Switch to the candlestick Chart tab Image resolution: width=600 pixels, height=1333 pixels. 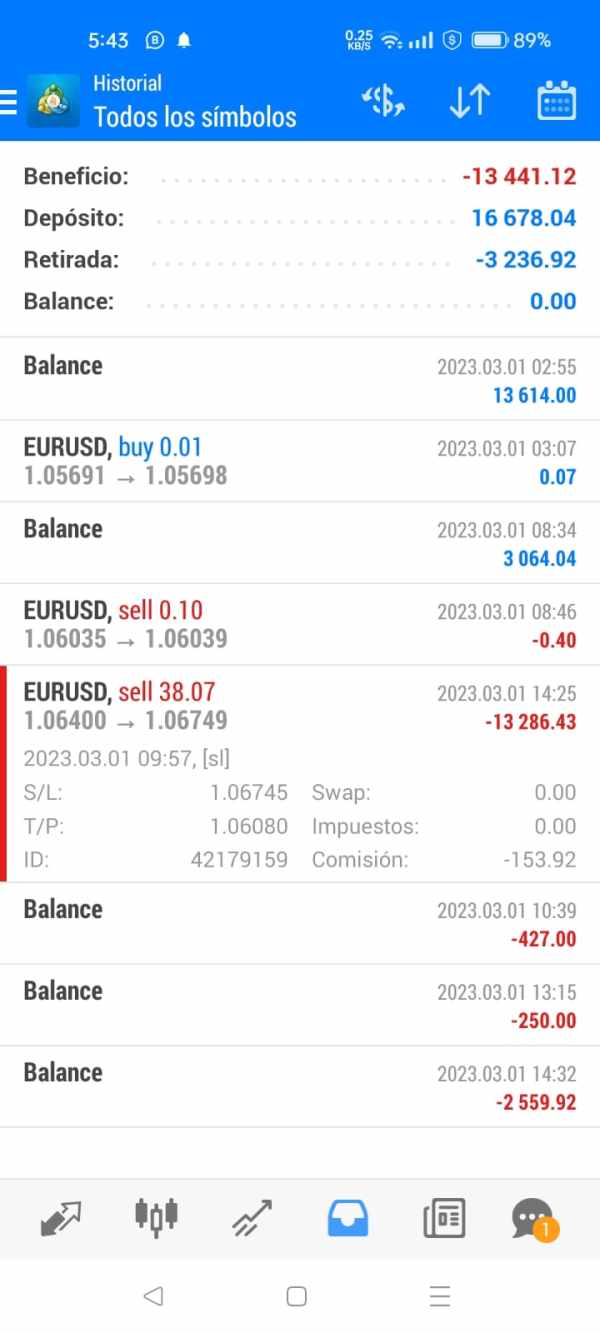(x=156, y=1217)
